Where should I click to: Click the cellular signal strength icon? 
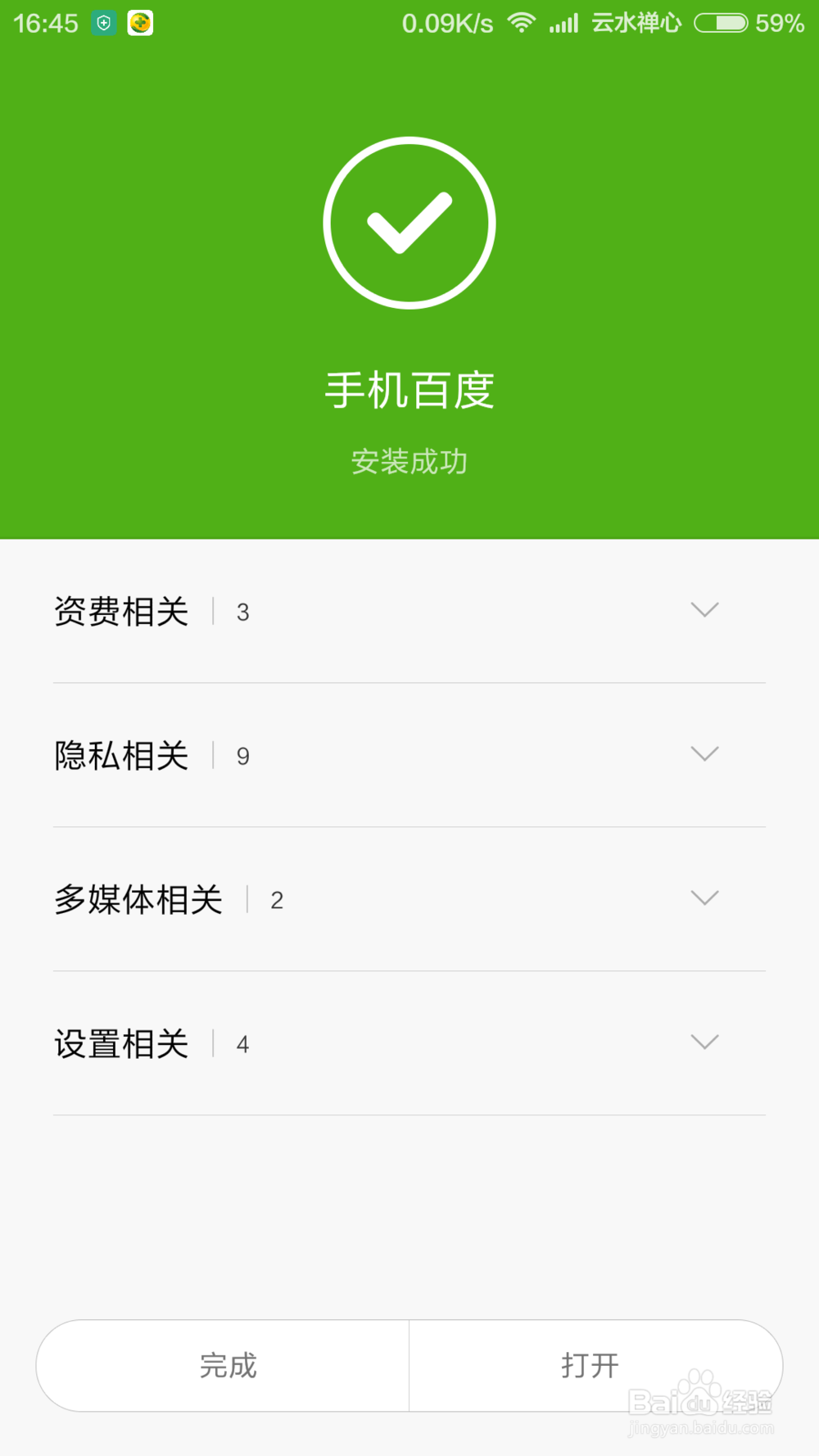pos(564,22)
